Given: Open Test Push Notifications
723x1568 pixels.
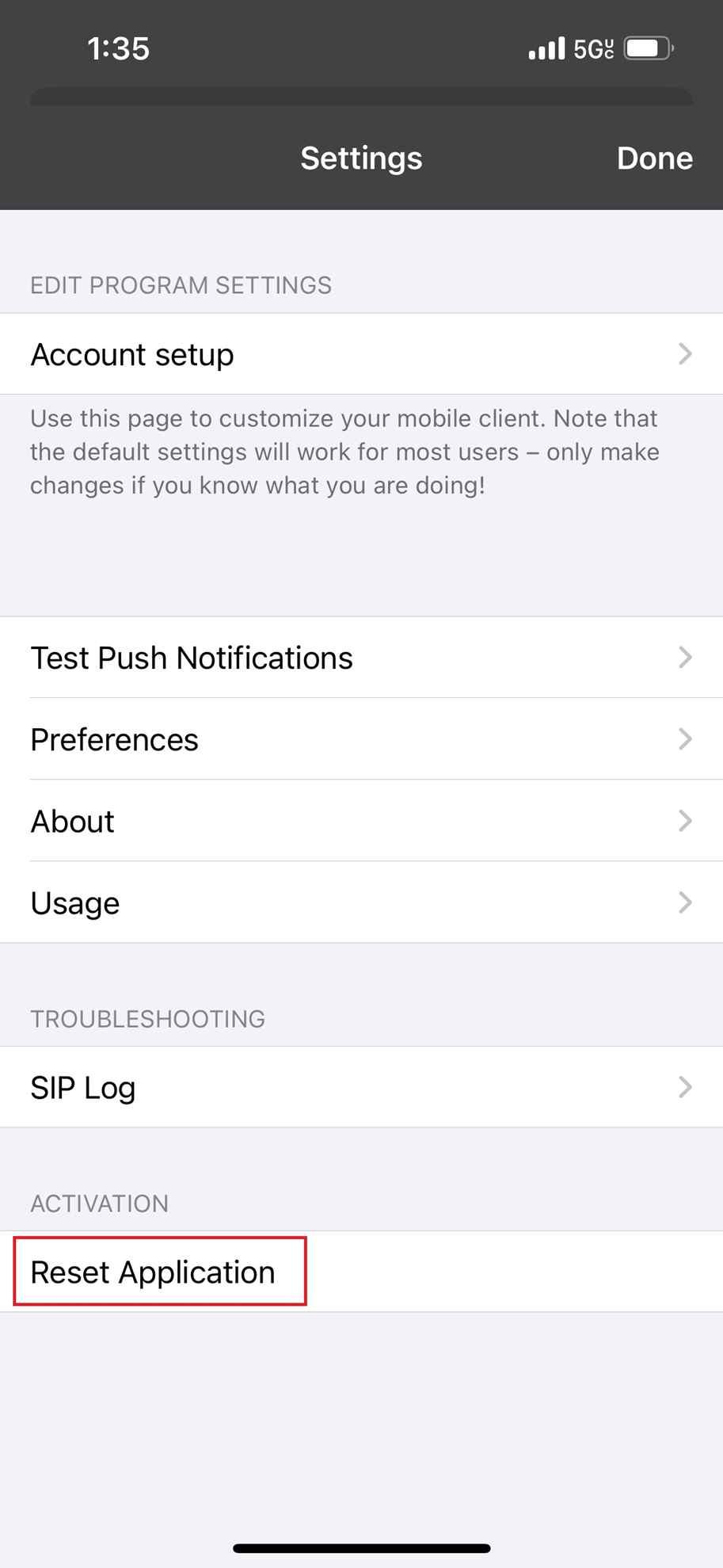Looking at the screenshot, I should [x=361, y=658].
